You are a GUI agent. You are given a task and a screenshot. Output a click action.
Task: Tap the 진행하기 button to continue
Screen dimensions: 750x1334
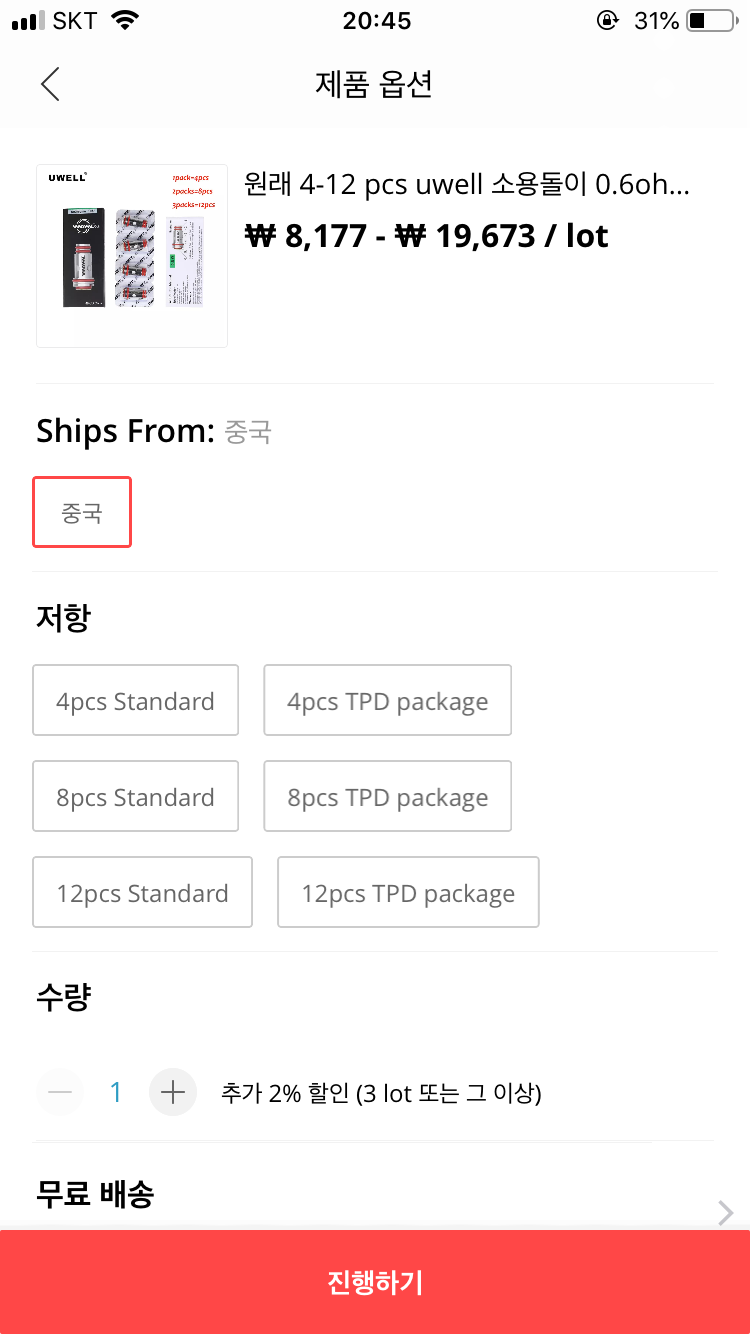click(375, 1282)
